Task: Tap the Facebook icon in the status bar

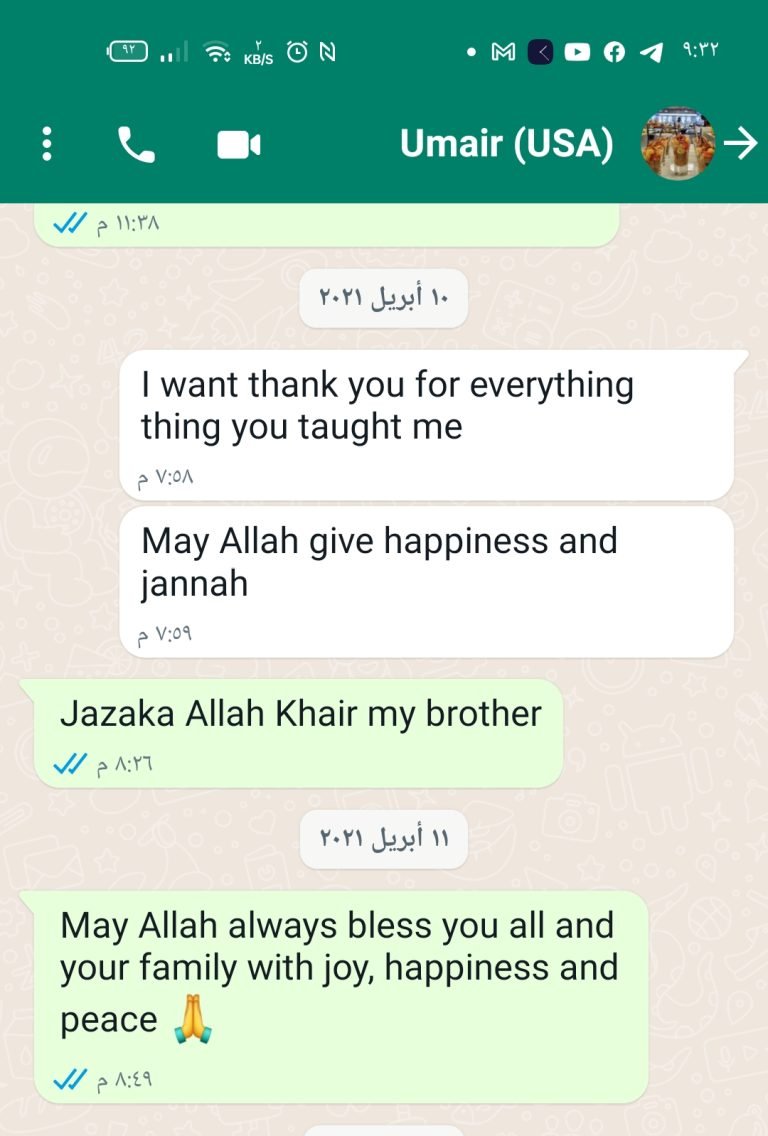Action: click(614, 50)
